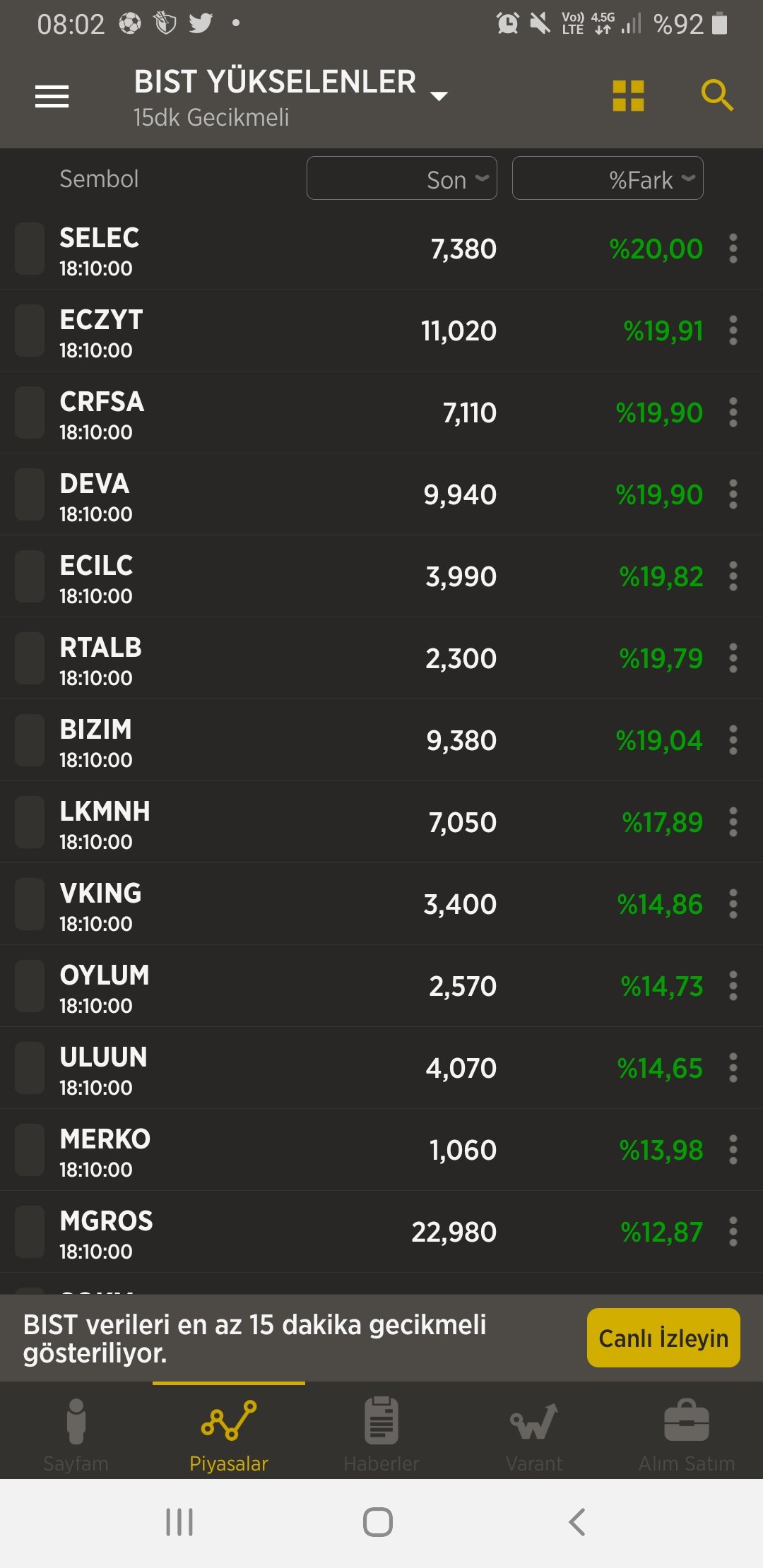Open the more options for ECZYT
The height and width of the screenshot is (1568, 763).
coord(733,331)
